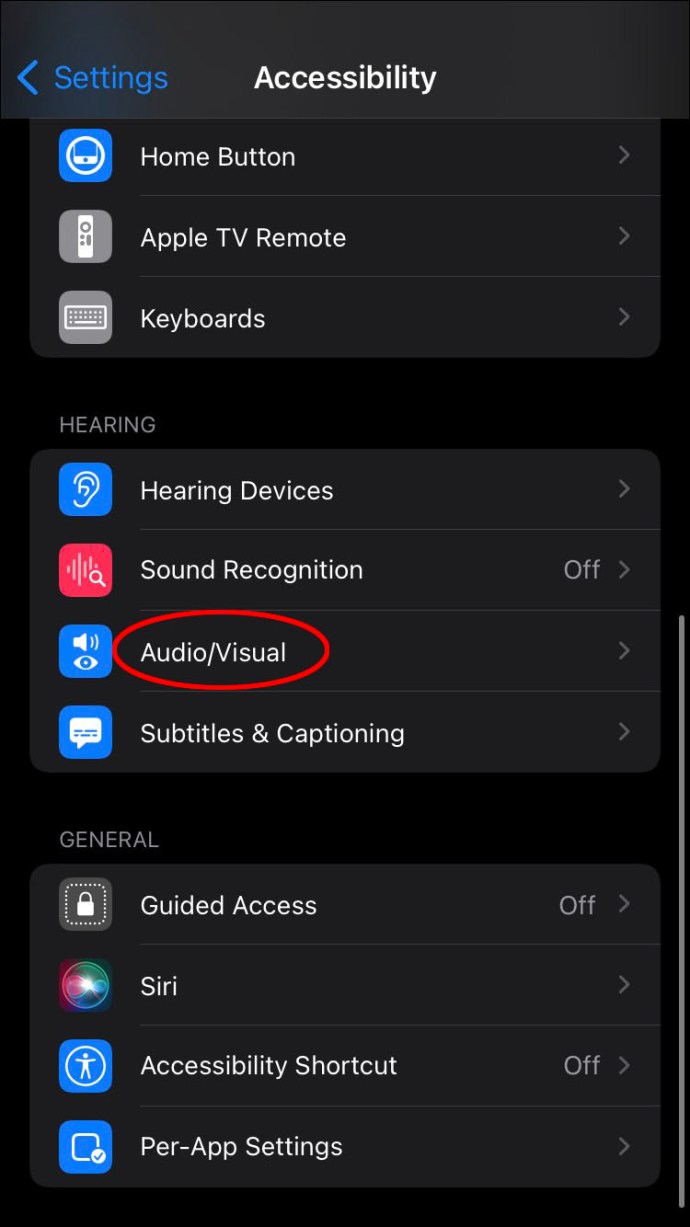690x1227 pixels.
Task: Open Per-App Settings
Action: (x=345, y=1147)
